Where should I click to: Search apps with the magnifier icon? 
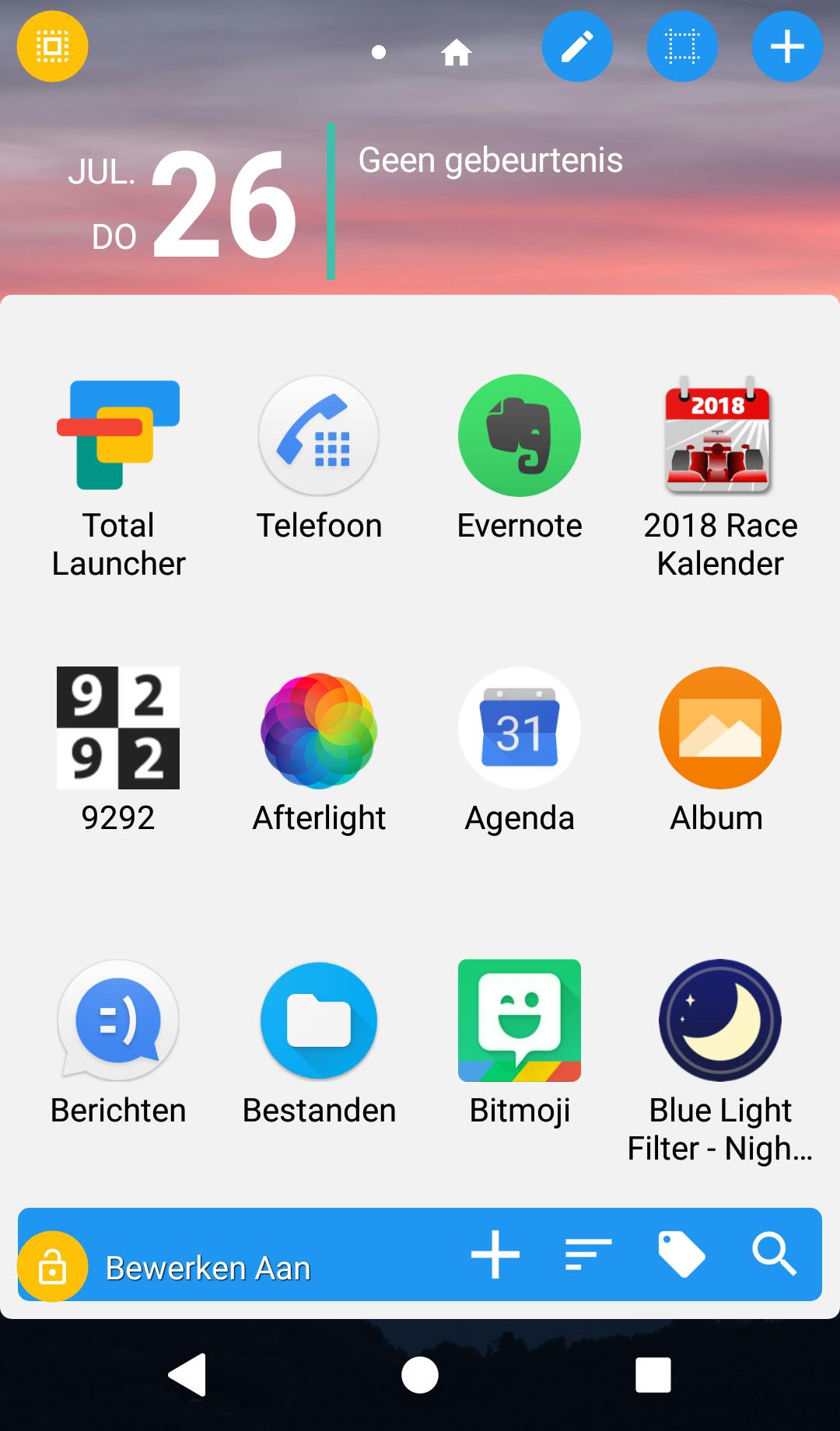pos(774,1254)
